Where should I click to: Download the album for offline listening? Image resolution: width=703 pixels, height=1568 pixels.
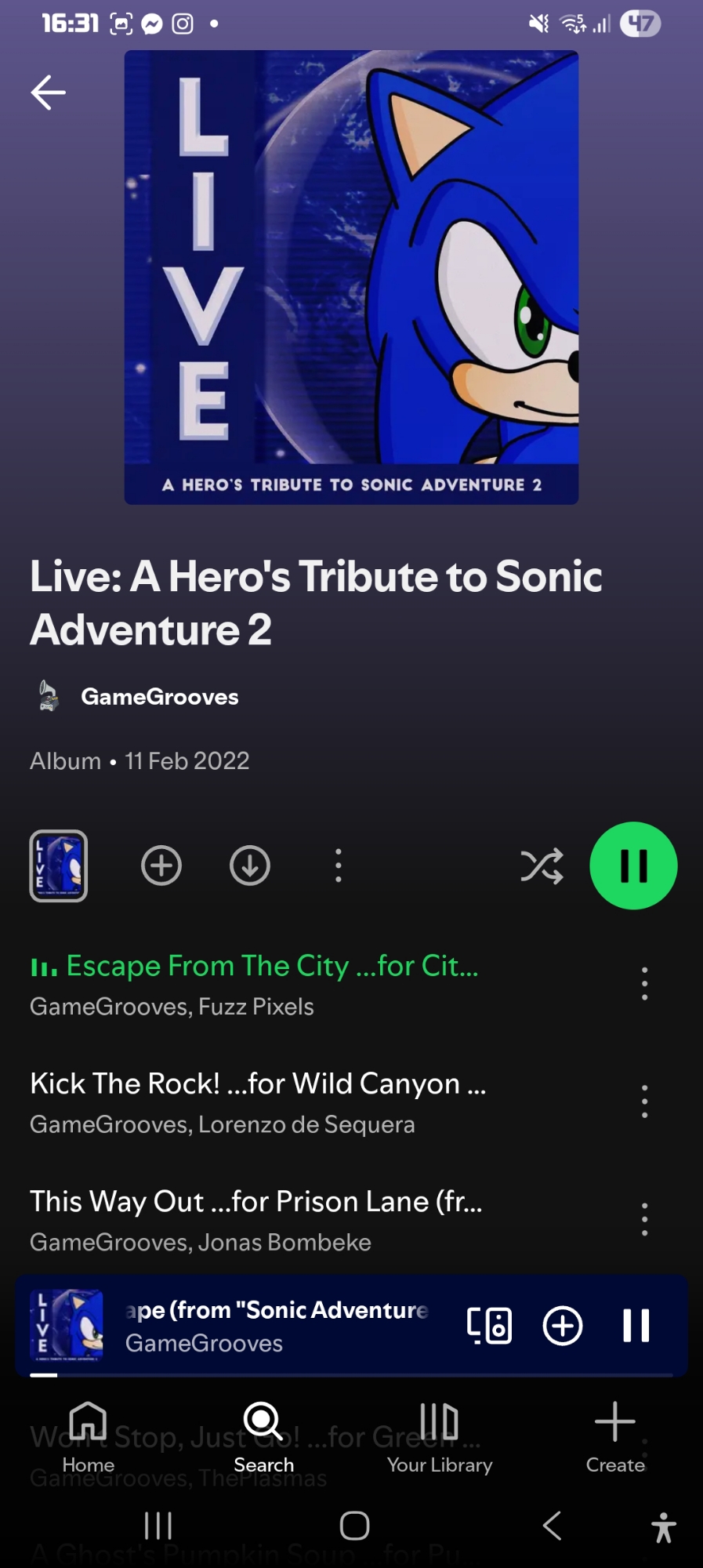pos(250,866)
